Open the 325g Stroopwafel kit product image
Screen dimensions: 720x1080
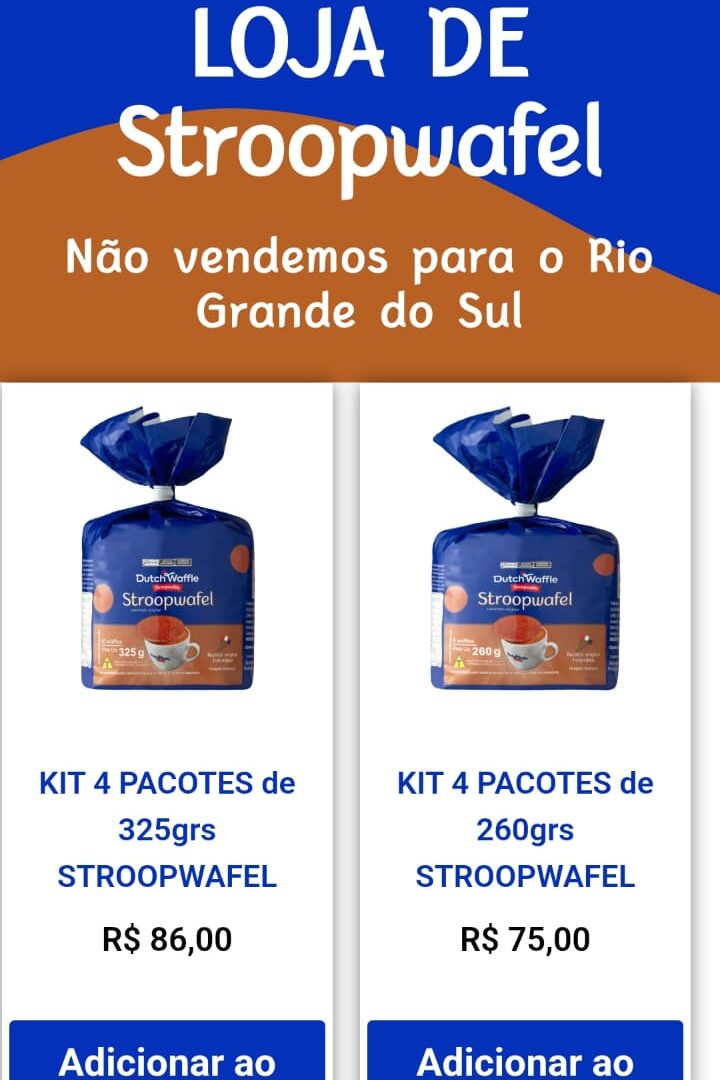(167, 551)
